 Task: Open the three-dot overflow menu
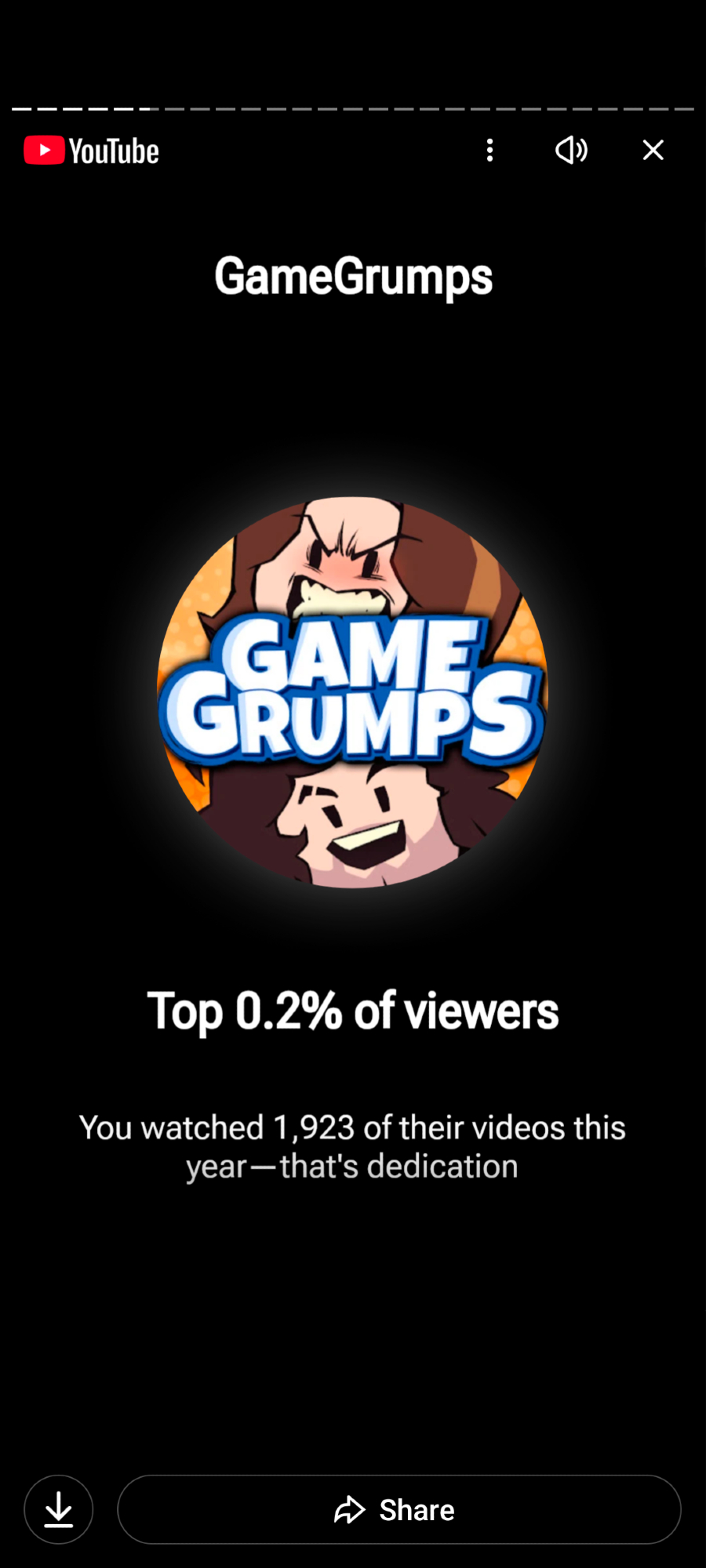tap(489, 150)
